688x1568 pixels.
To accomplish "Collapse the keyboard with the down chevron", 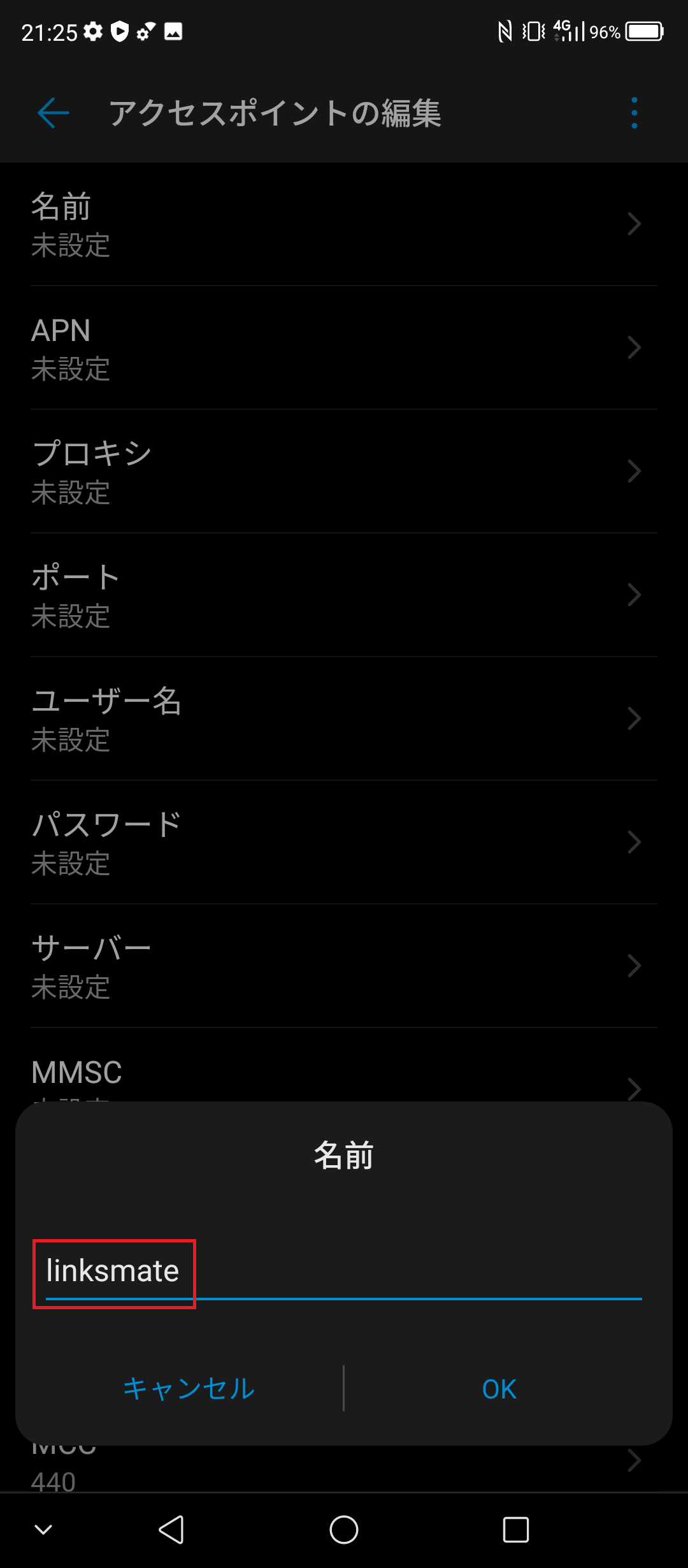I will point(43,1529).
